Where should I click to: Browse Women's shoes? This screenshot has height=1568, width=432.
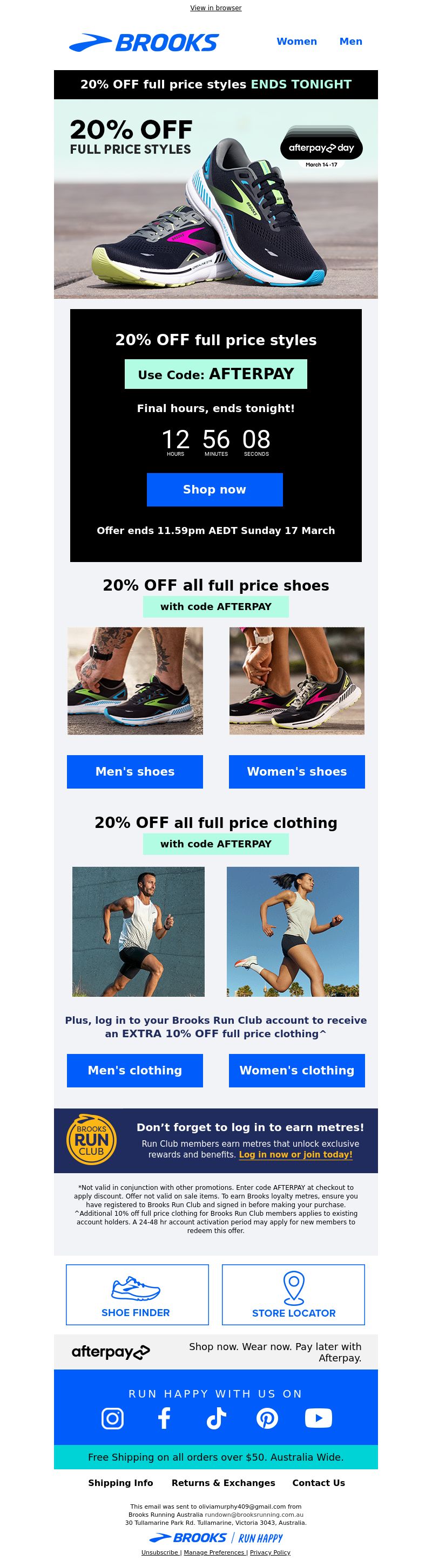point(296,771)
